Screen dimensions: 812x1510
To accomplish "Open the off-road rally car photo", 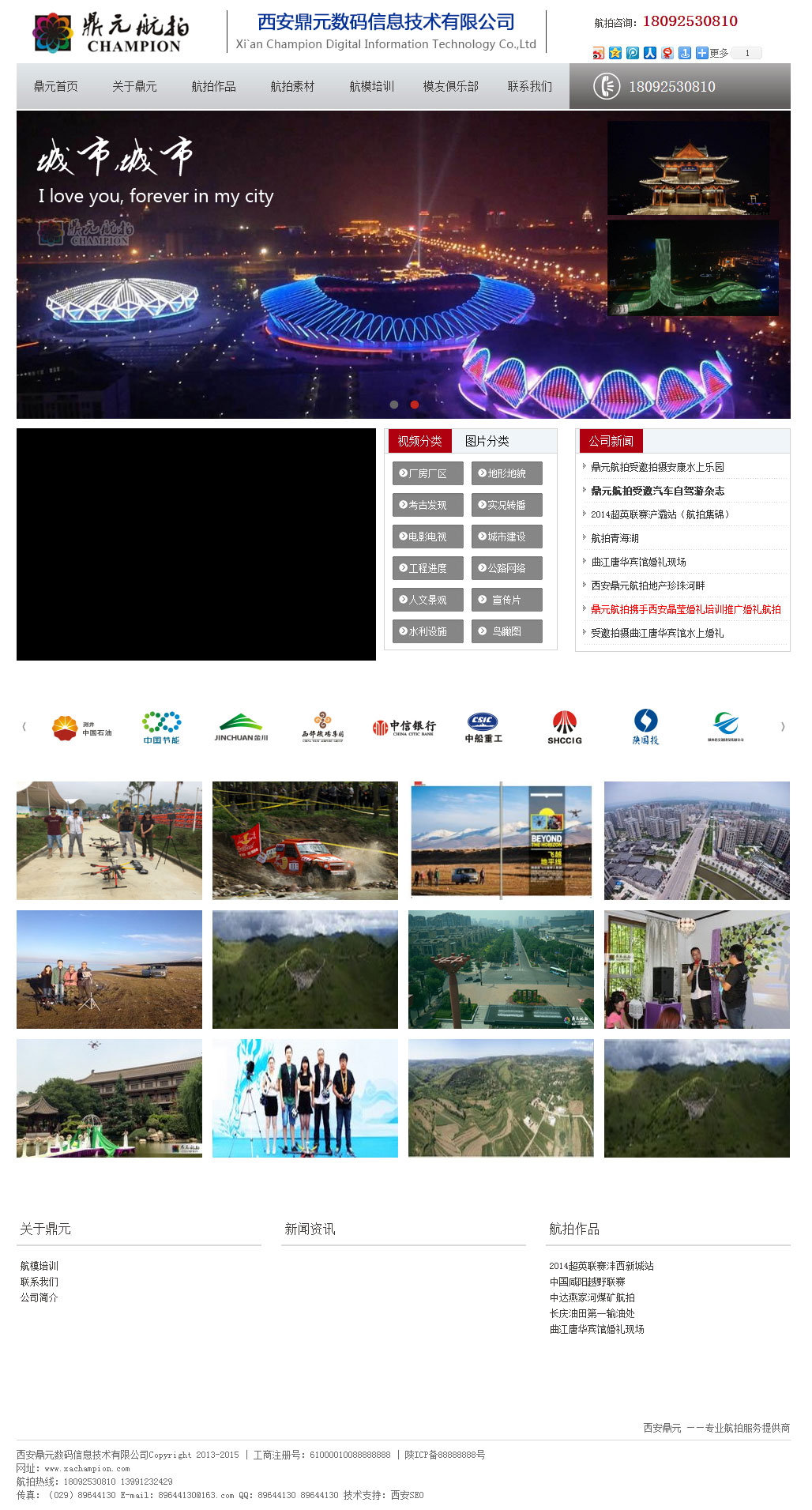I will point(305,841).
